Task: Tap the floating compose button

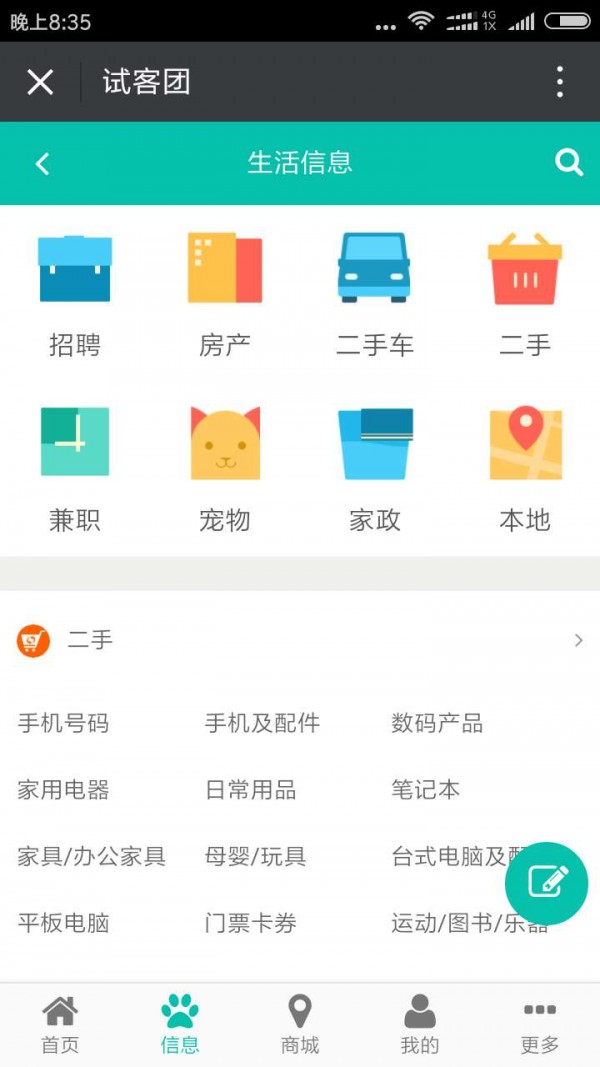Action: tap(546, 883)
